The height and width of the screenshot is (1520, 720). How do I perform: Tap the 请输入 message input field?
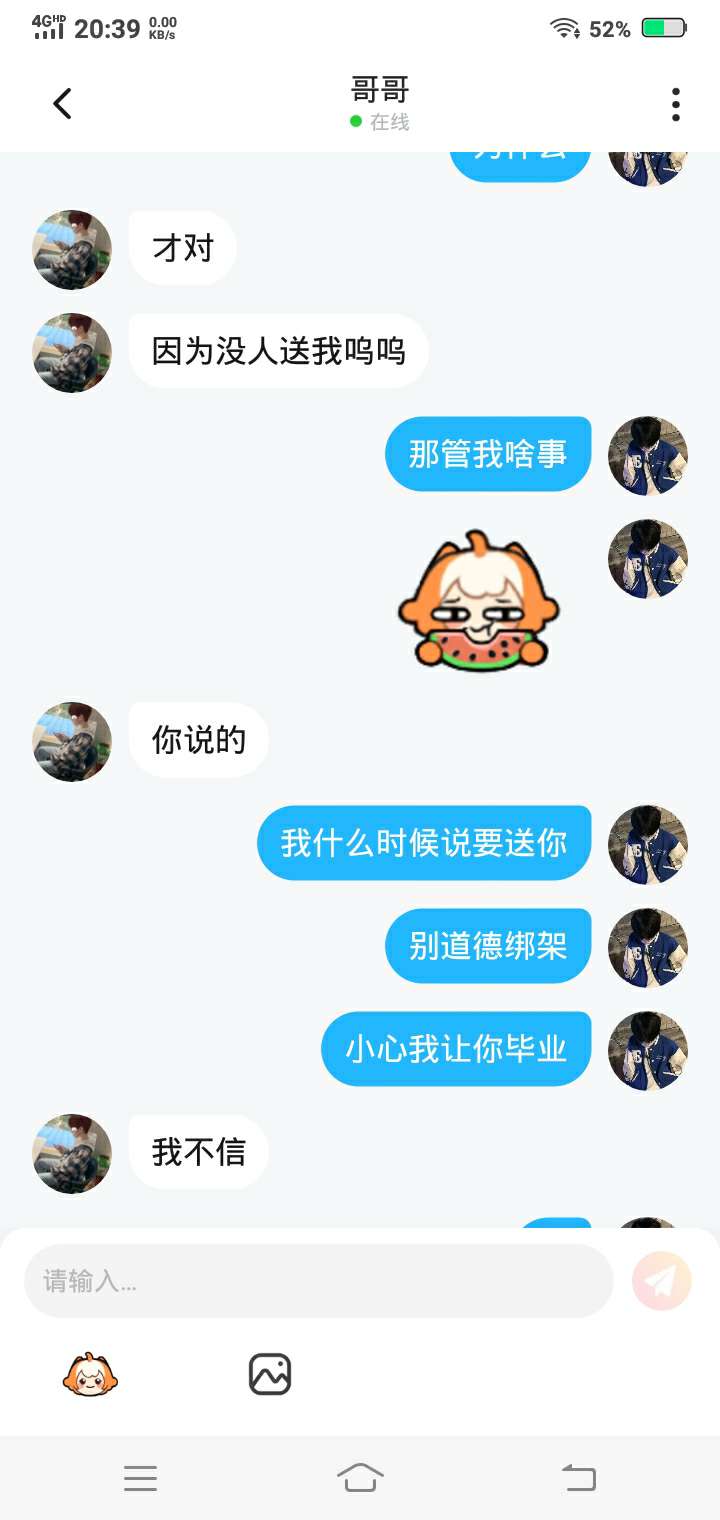(x=318, y=1281)
